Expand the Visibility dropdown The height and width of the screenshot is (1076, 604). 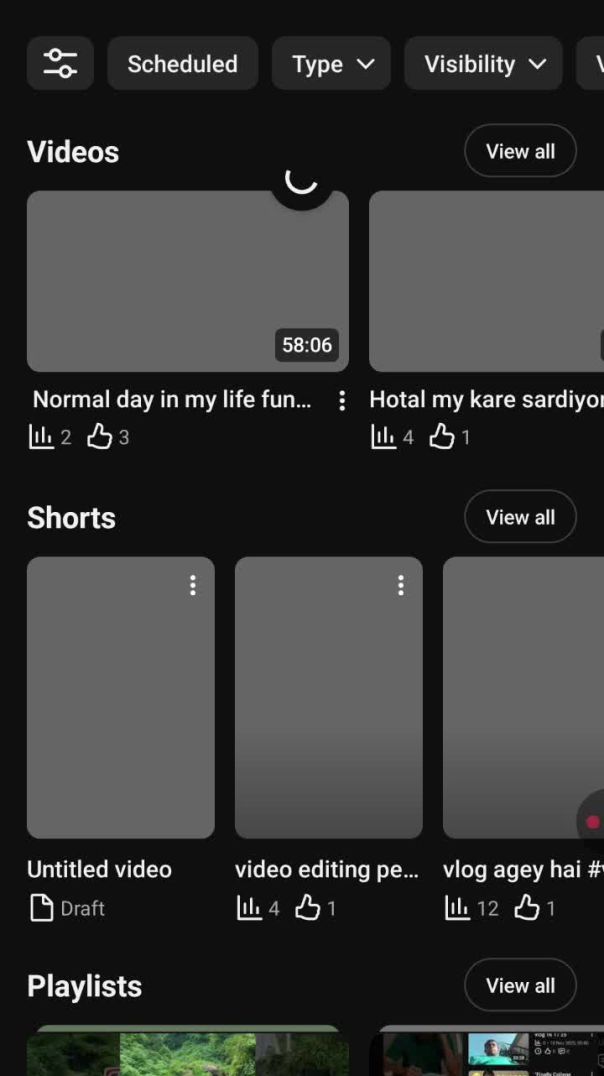pos(483,64)
